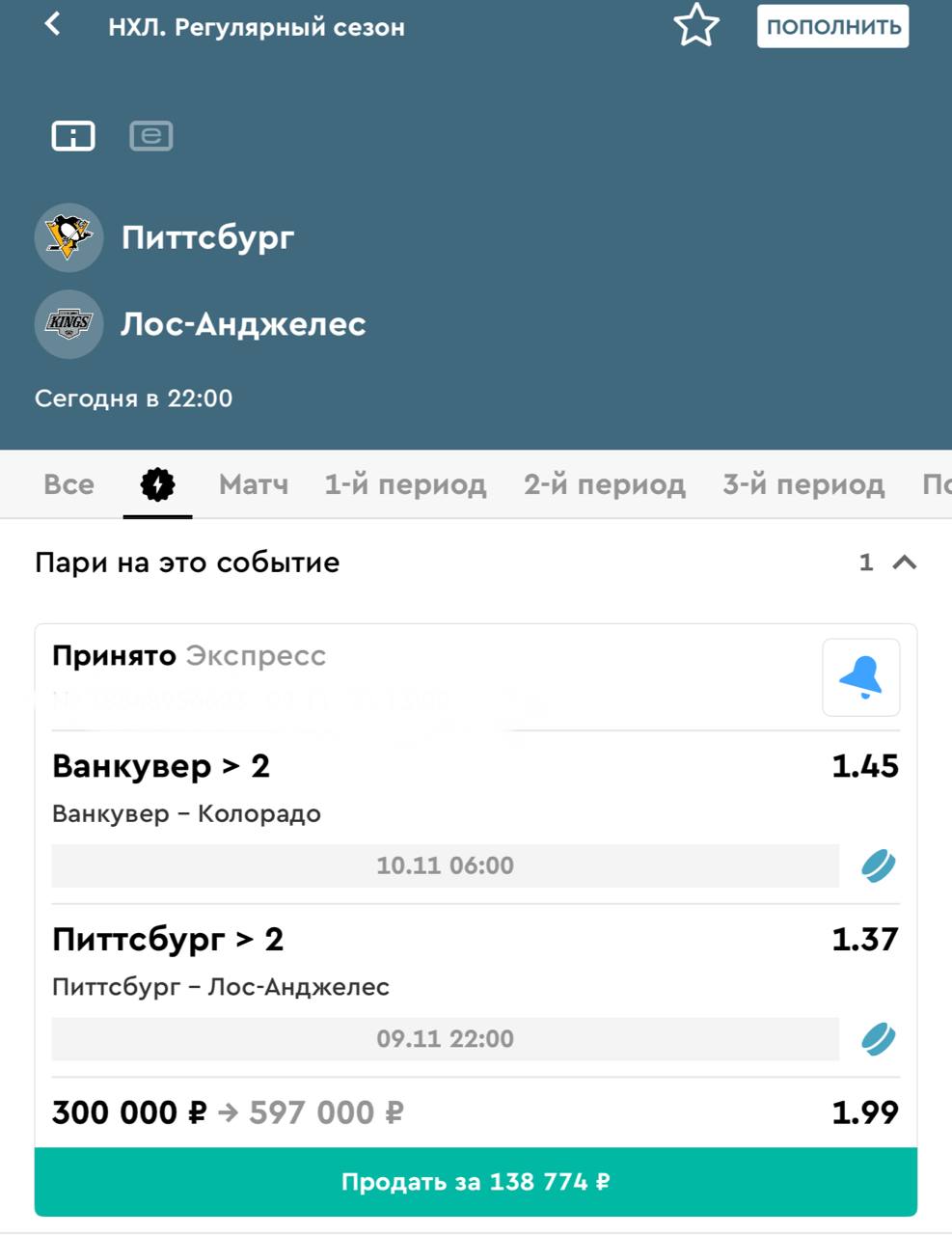Open the Питтсбург – Лос-Анджелес bet line

221,987
